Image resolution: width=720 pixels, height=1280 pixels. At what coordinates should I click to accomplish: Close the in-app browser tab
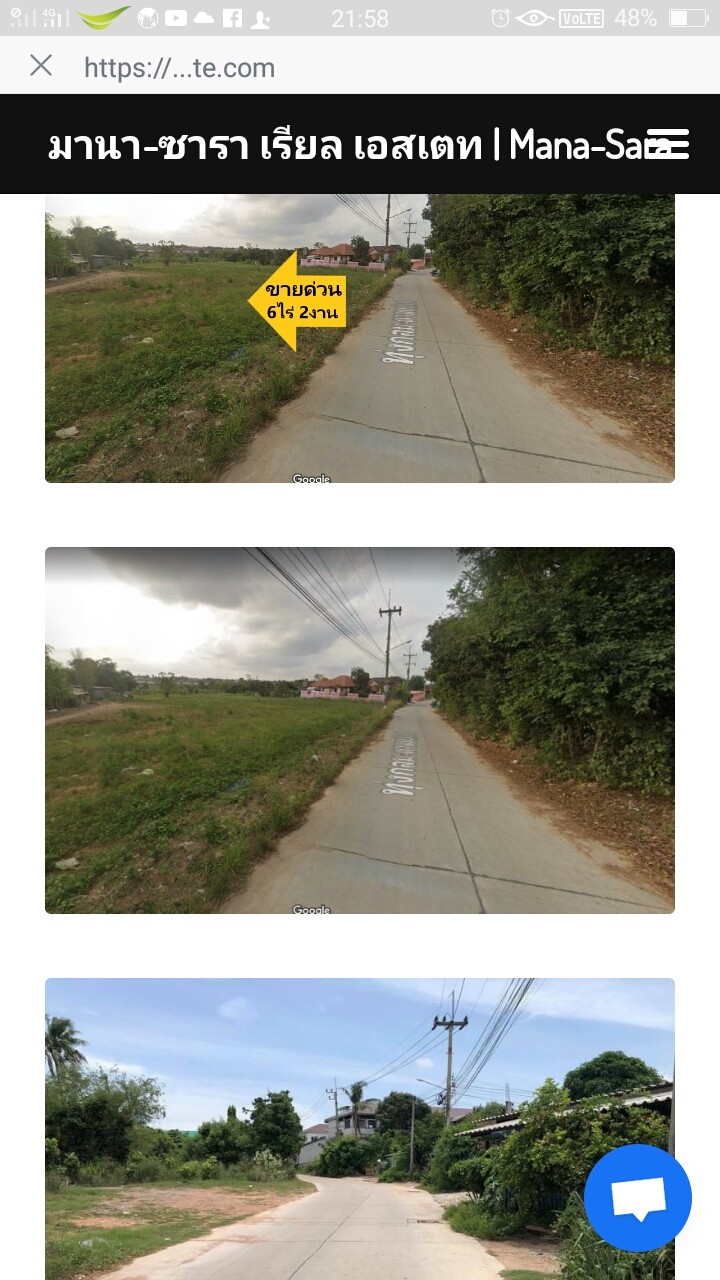click(x=41, y=66)
